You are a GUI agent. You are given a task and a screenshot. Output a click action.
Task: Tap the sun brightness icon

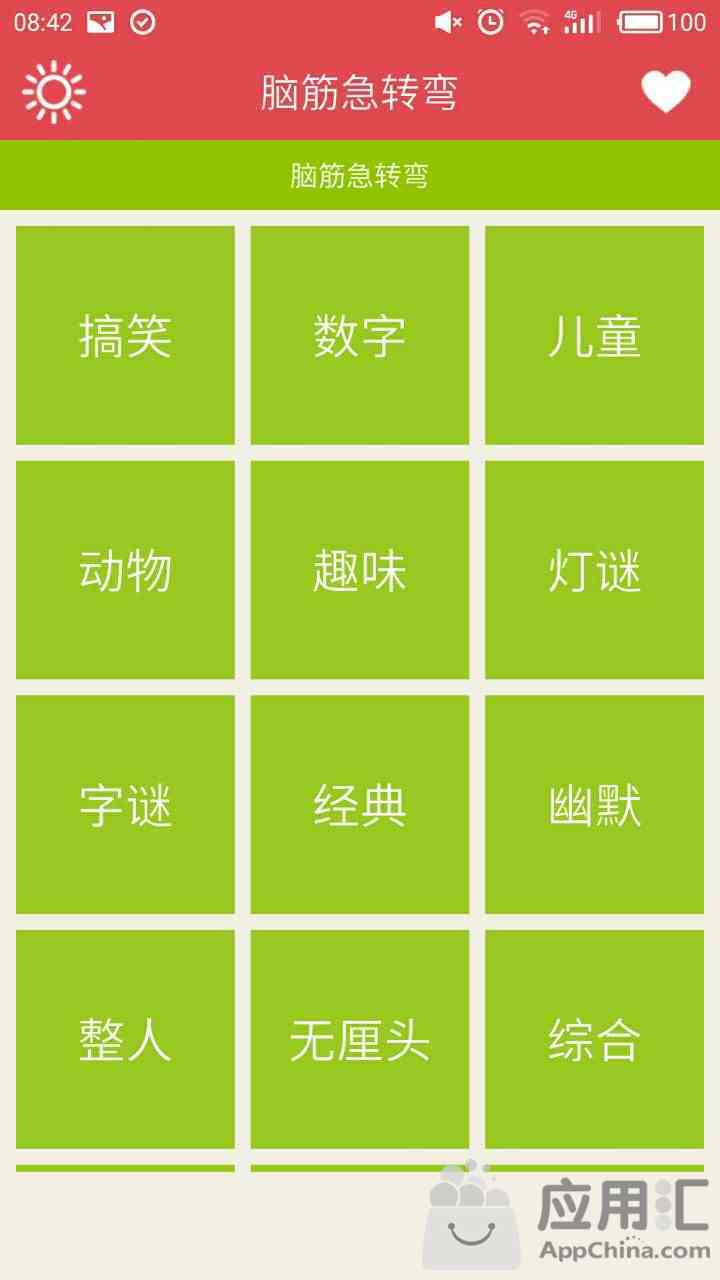point(54,92)
